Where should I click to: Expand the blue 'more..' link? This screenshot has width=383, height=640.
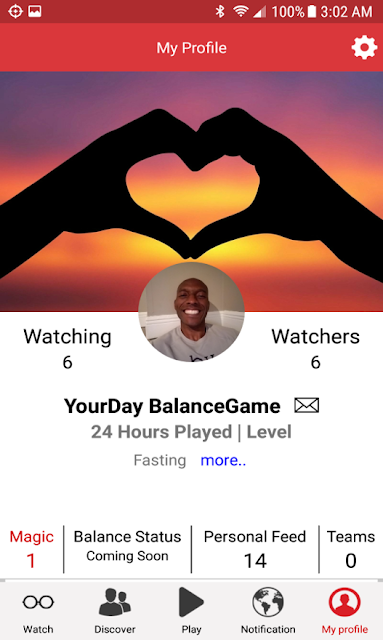[x=223, y=460]
